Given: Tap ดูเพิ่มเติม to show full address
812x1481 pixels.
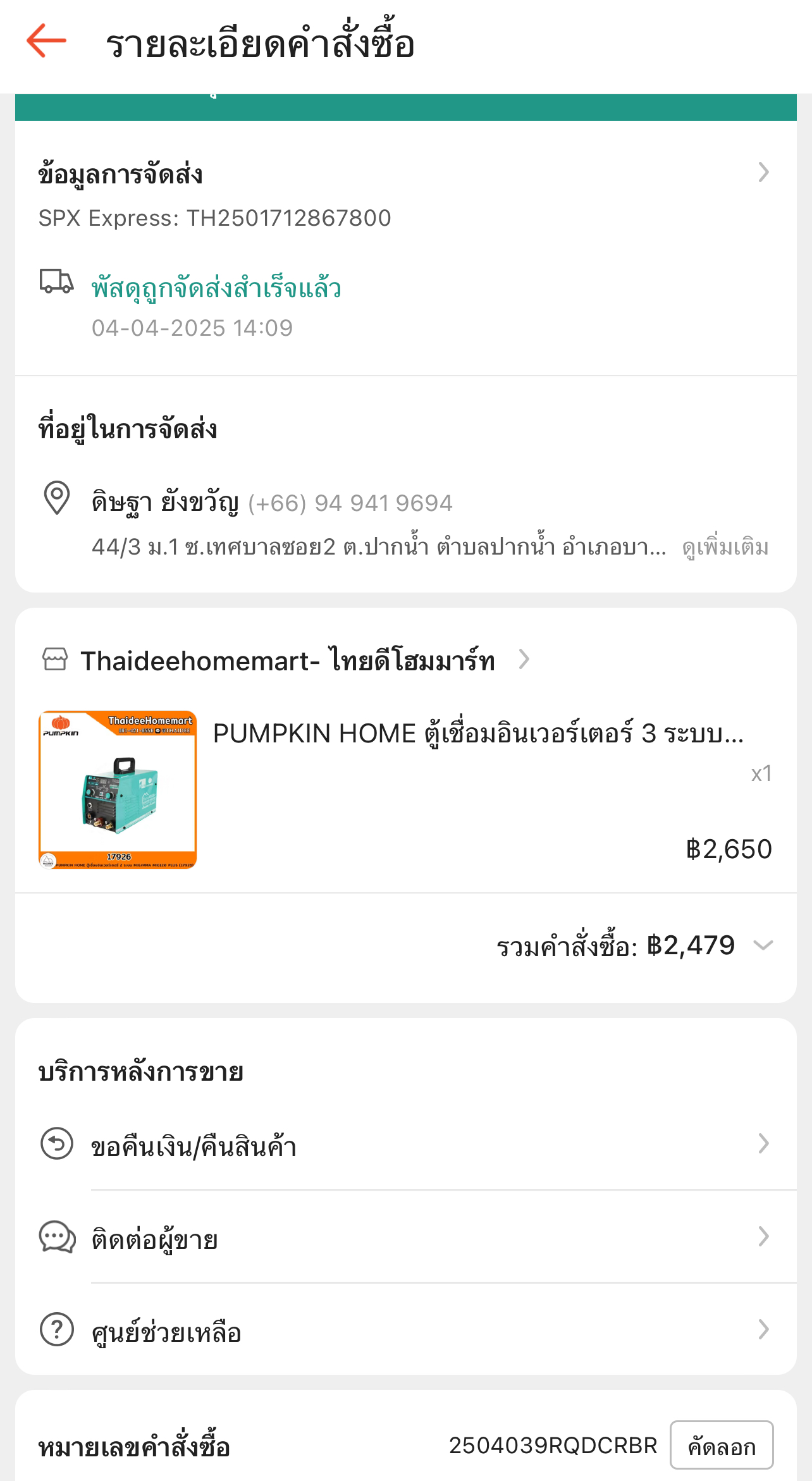Looking at the screenshot, I should (x=725, y=547).
